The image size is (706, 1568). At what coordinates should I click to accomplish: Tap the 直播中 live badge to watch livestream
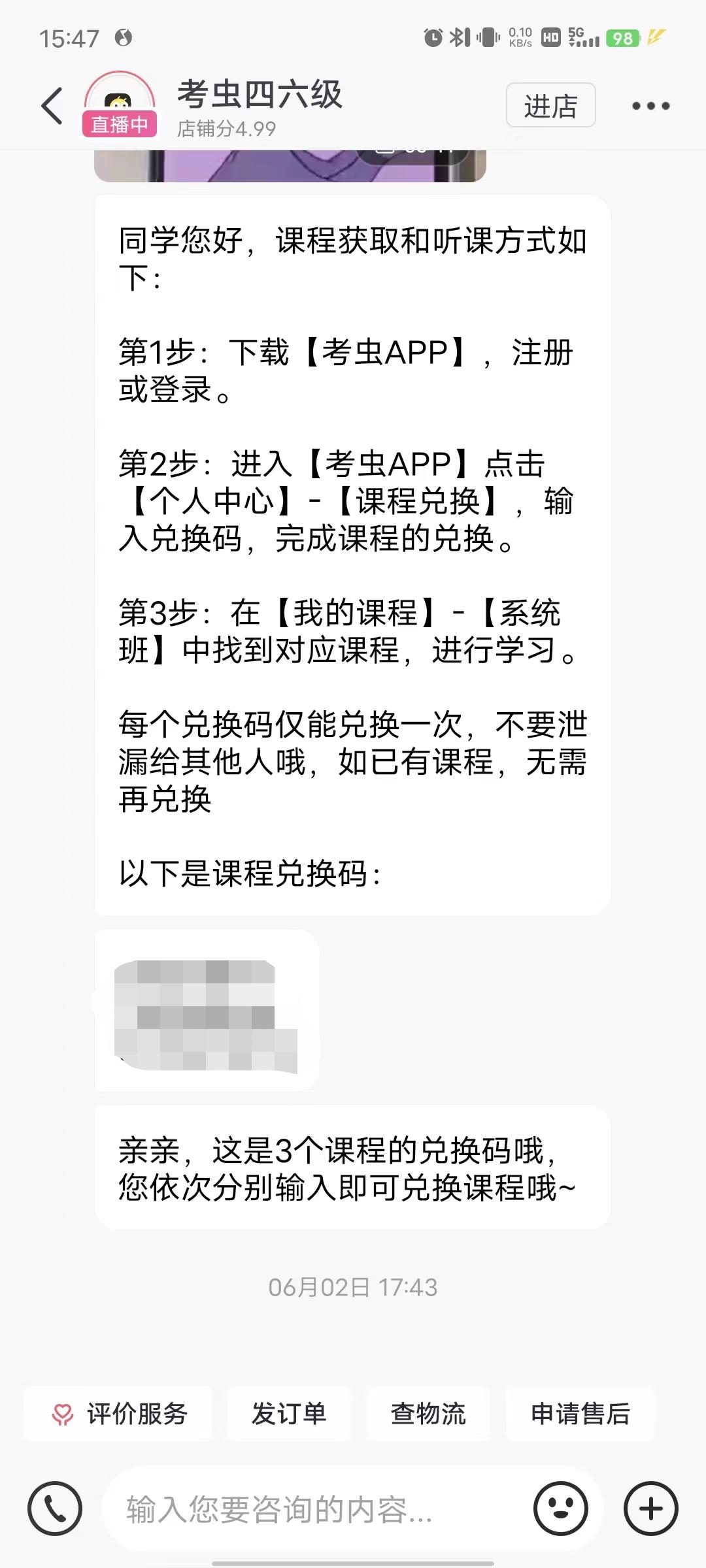[x=120, y=124]
